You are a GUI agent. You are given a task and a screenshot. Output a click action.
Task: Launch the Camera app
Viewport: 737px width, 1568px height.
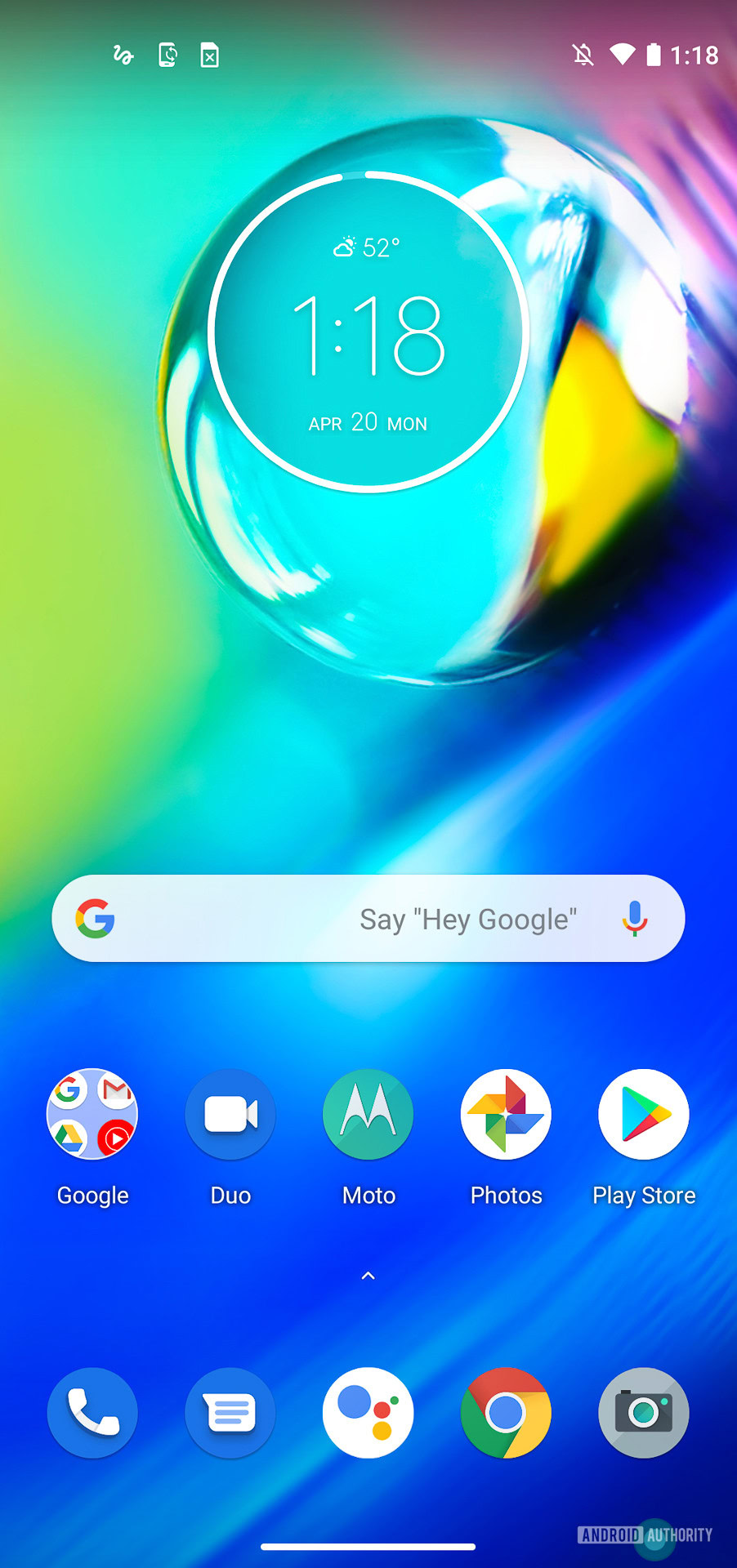point(644,1413)
